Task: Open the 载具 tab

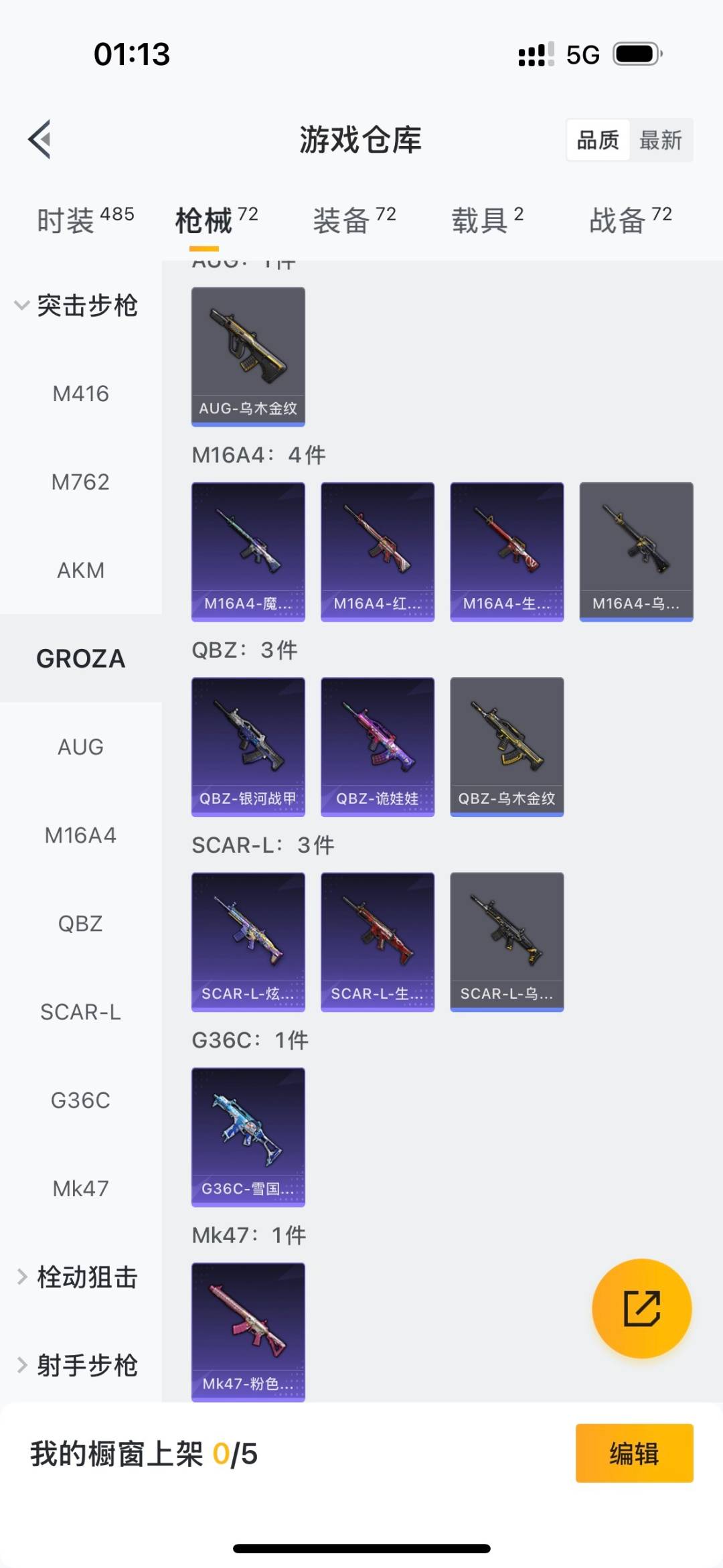Action: click(x=487, y=220)
